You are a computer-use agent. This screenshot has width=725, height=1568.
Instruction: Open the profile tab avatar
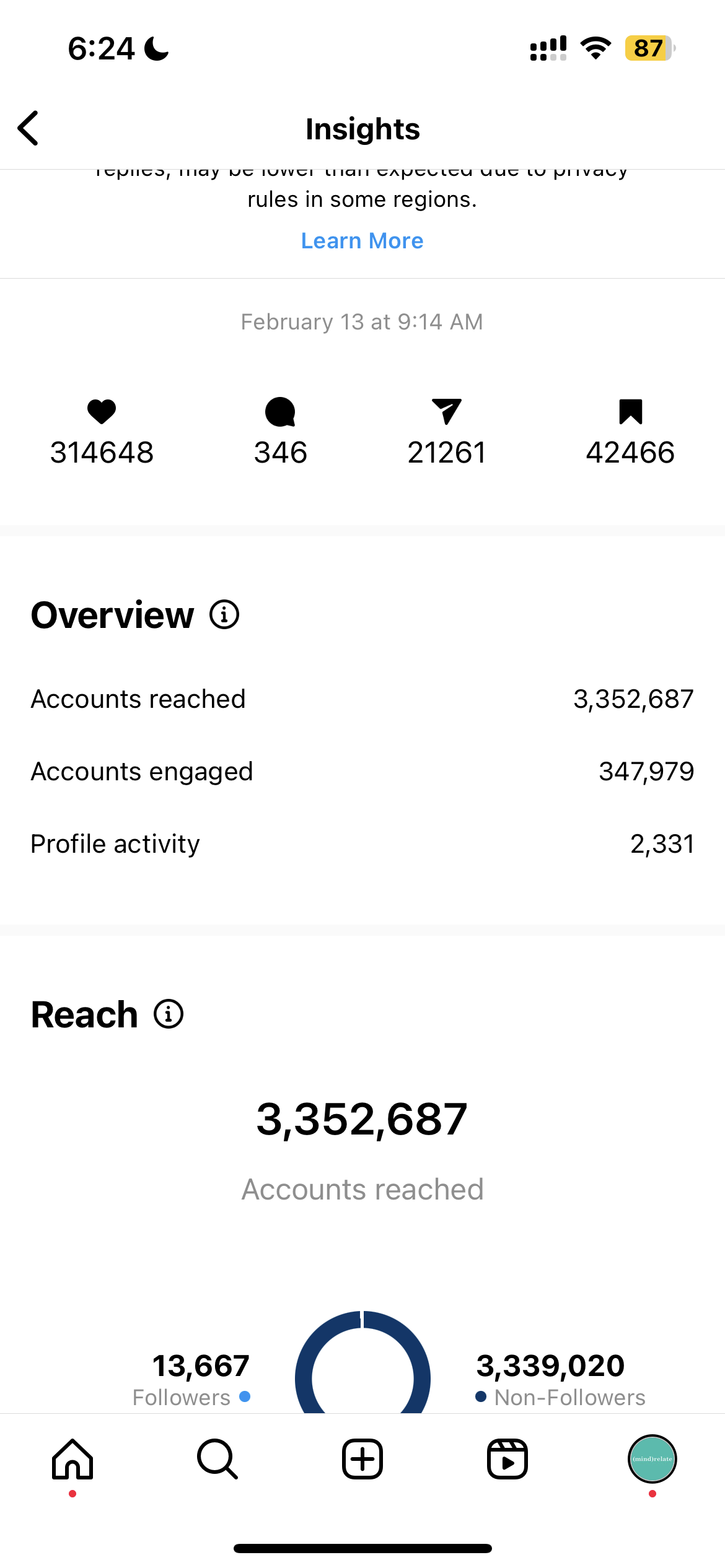(652, 1459)
